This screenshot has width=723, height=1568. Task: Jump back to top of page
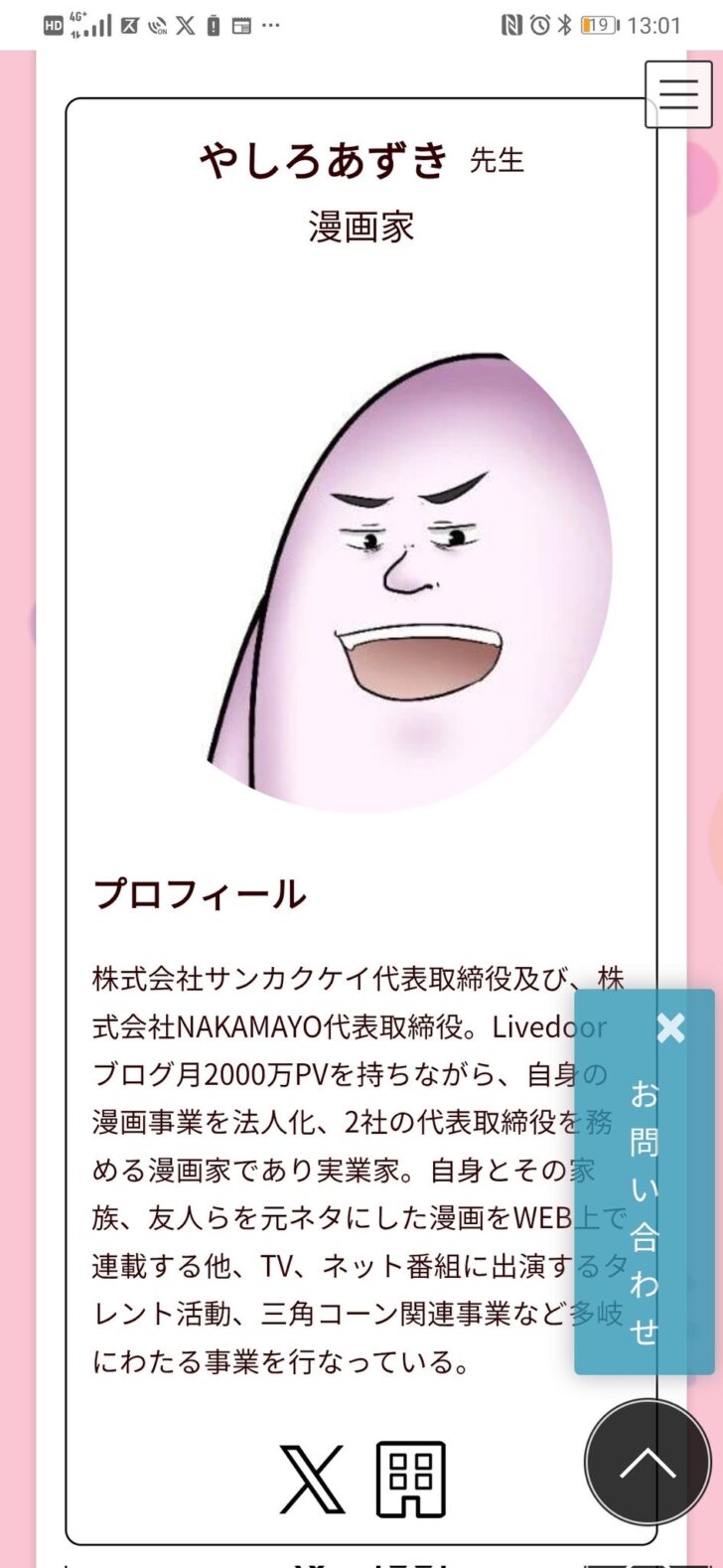[648, 1463]
